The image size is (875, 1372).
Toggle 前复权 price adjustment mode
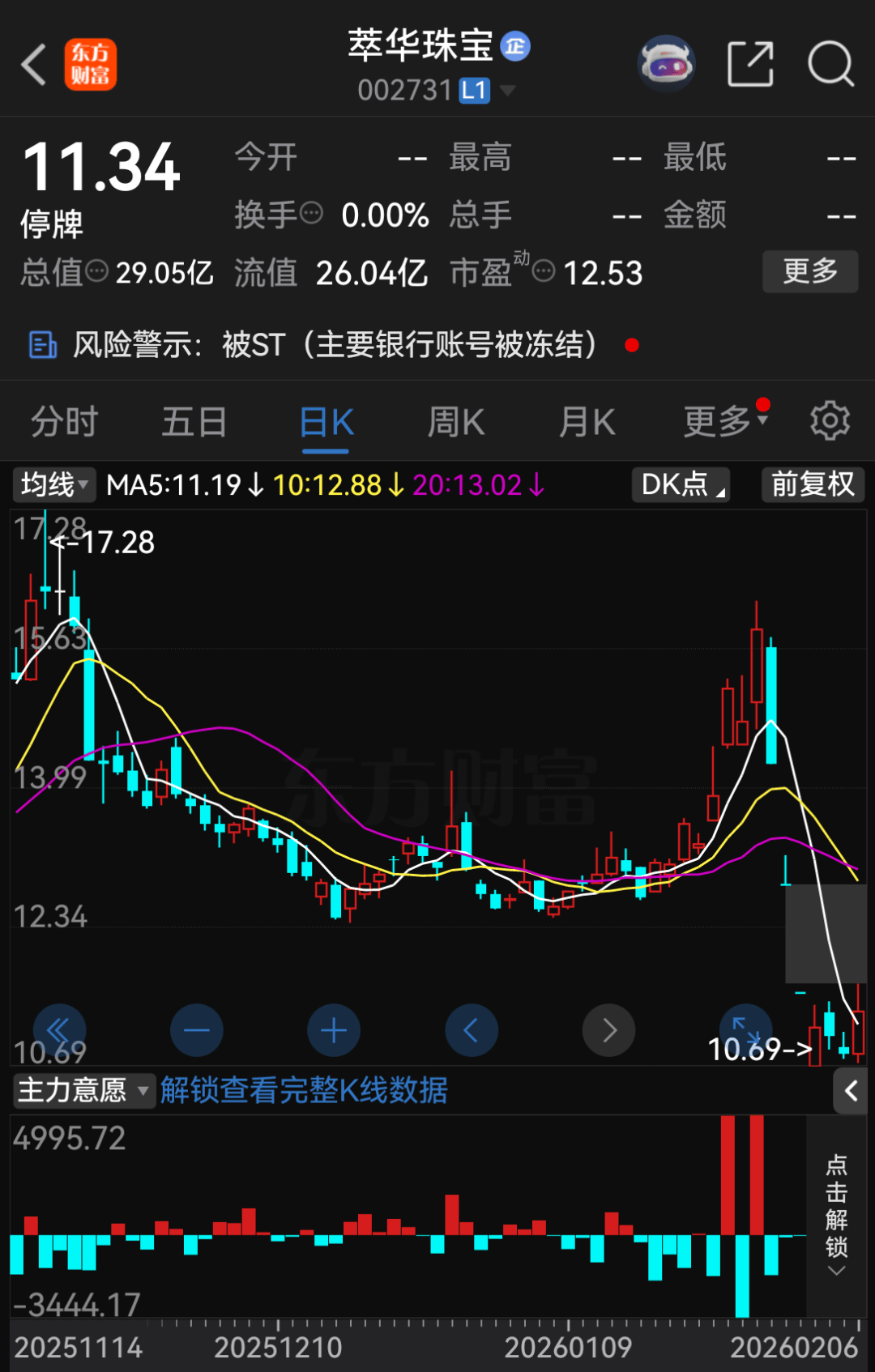(812, 484)
